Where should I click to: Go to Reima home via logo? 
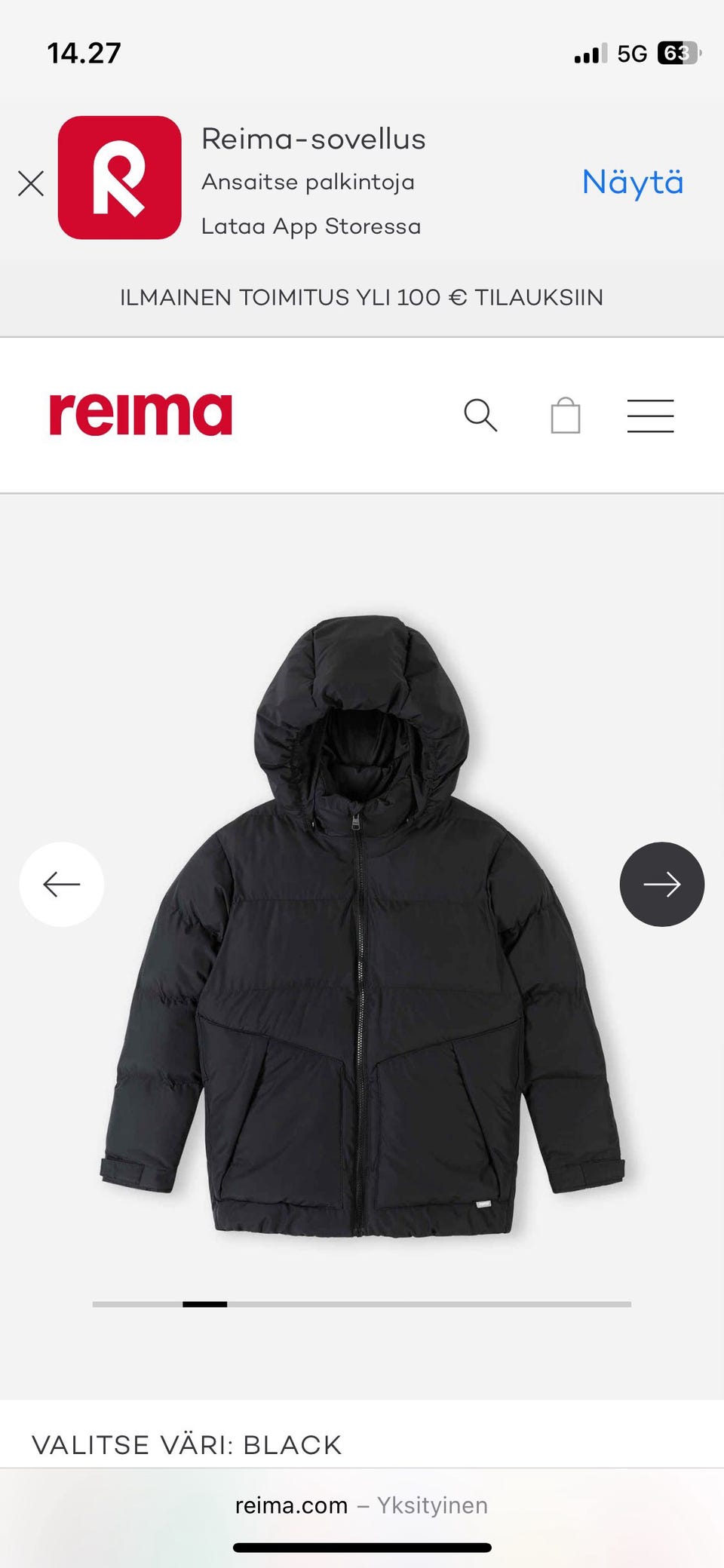pyautogui.click(x=140, y=415)
